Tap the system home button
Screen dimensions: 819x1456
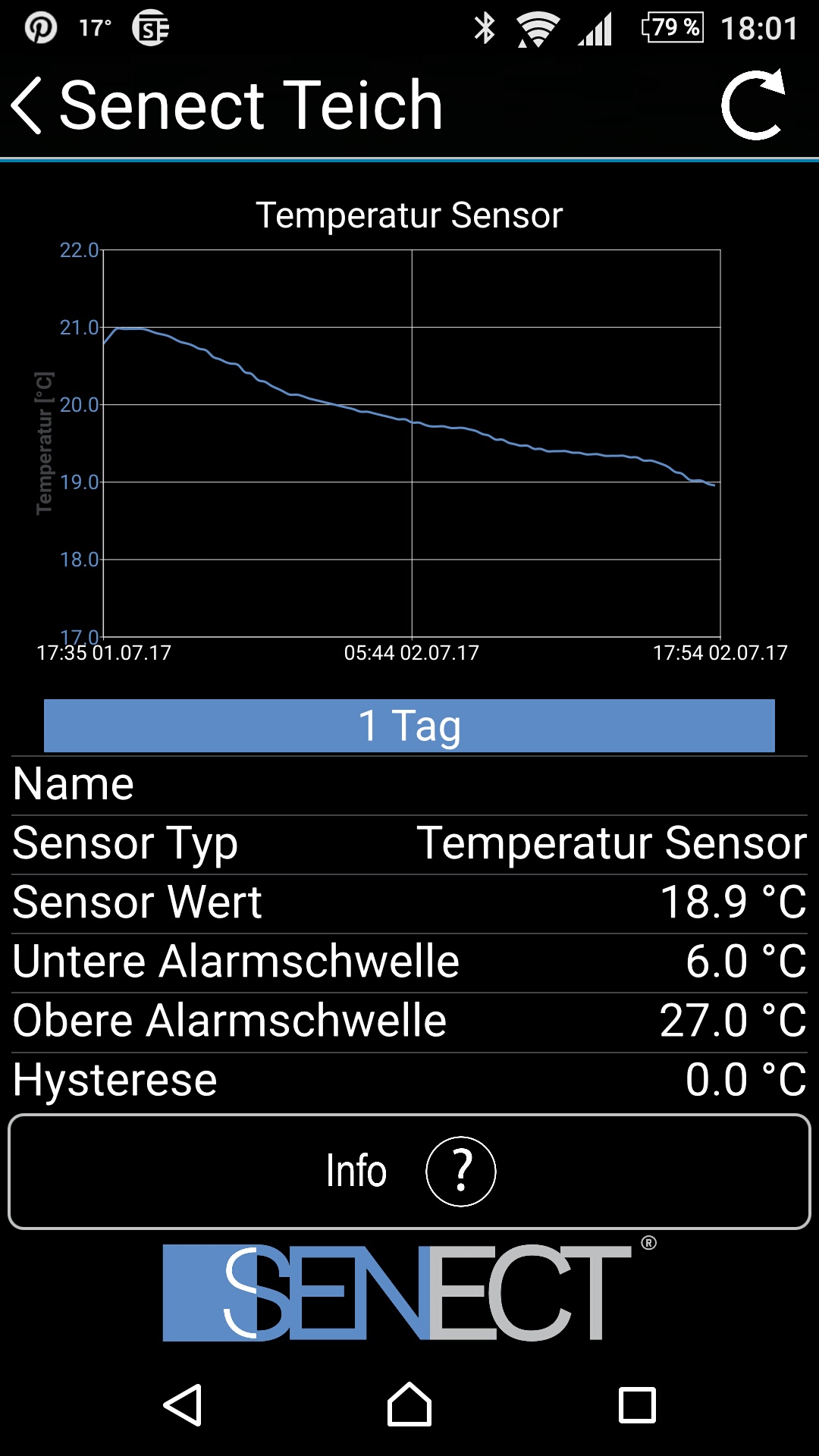[x=409, y=1405]
